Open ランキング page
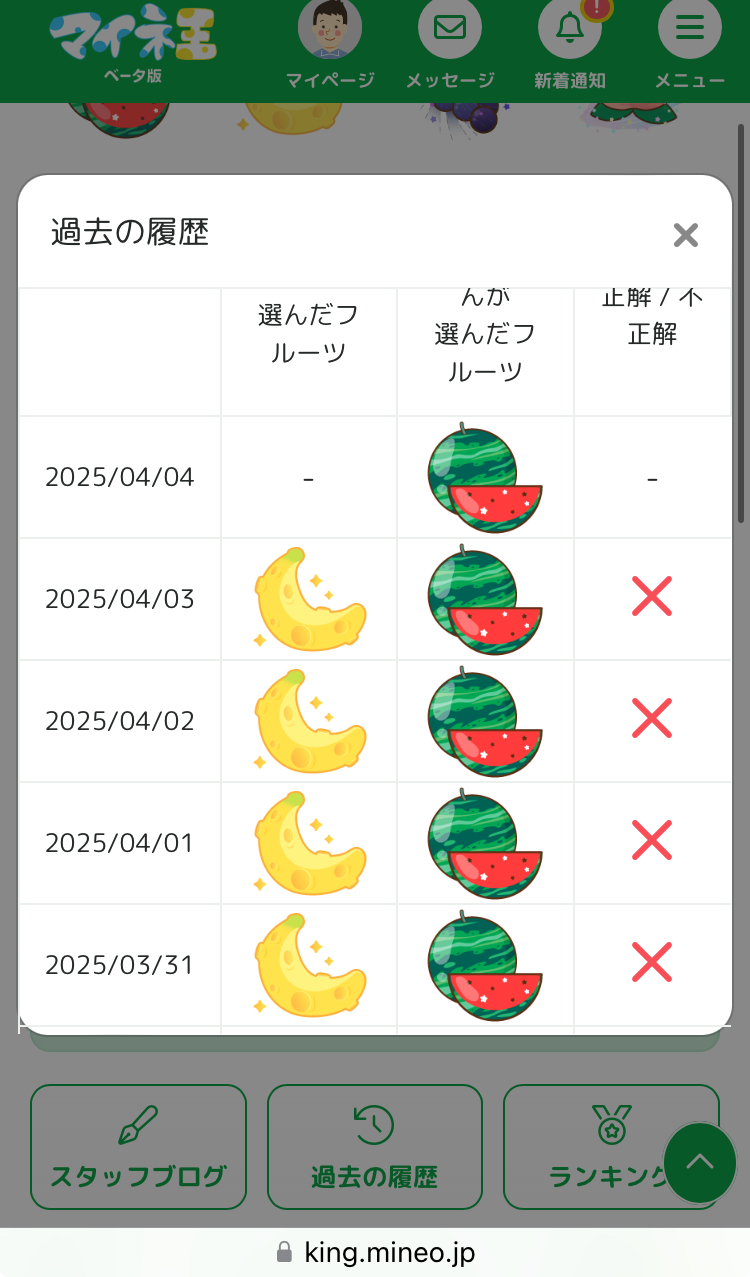Image resolution: width=750 pixels, height=1277 pixels. tap(590, 1147)
